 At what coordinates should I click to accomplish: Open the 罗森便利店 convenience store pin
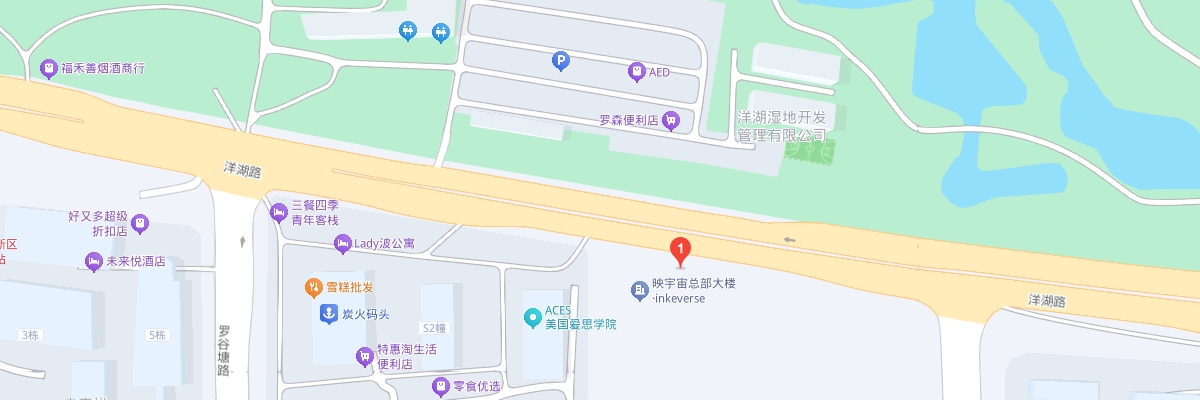point(672,121)
